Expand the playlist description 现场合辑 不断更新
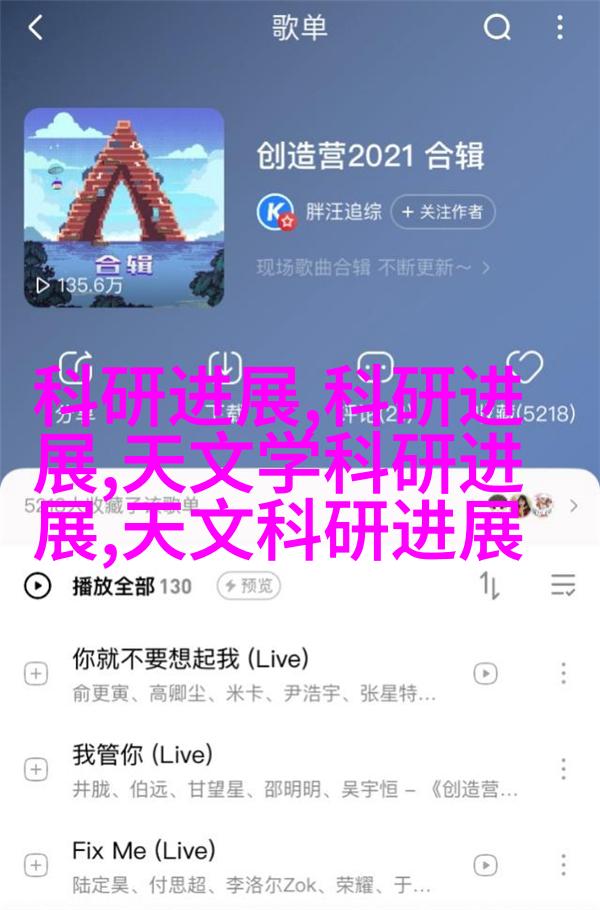Screen dimensions: 600x910 coord(372,267)
